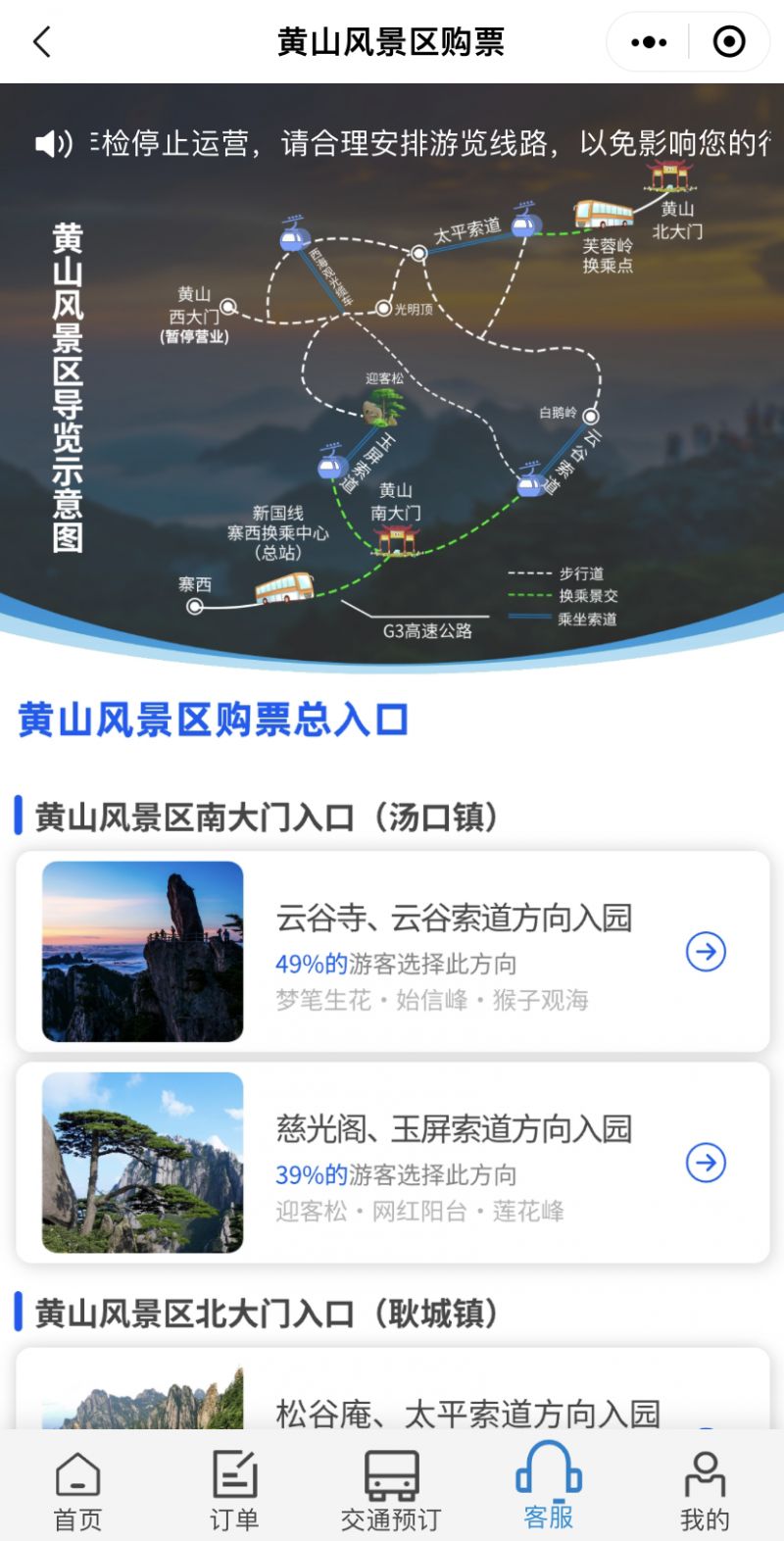Open the 交通预订 tab
The height and width of the screenshot is (1541, 784).
click(x=391, y=1490)
